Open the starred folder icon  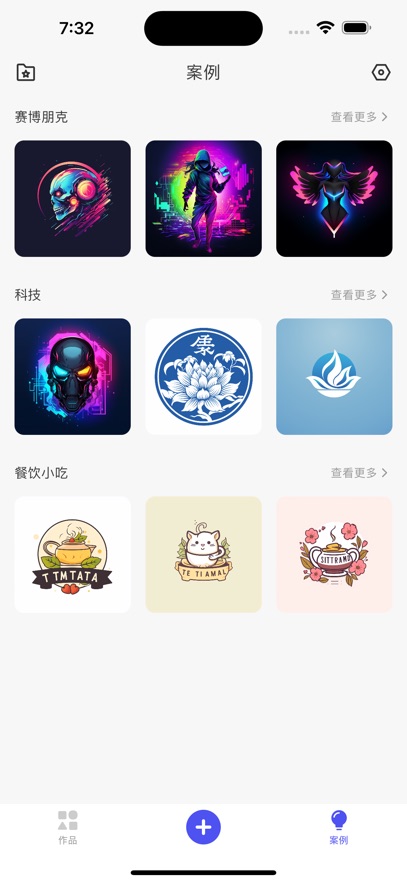tap(25, 72)
